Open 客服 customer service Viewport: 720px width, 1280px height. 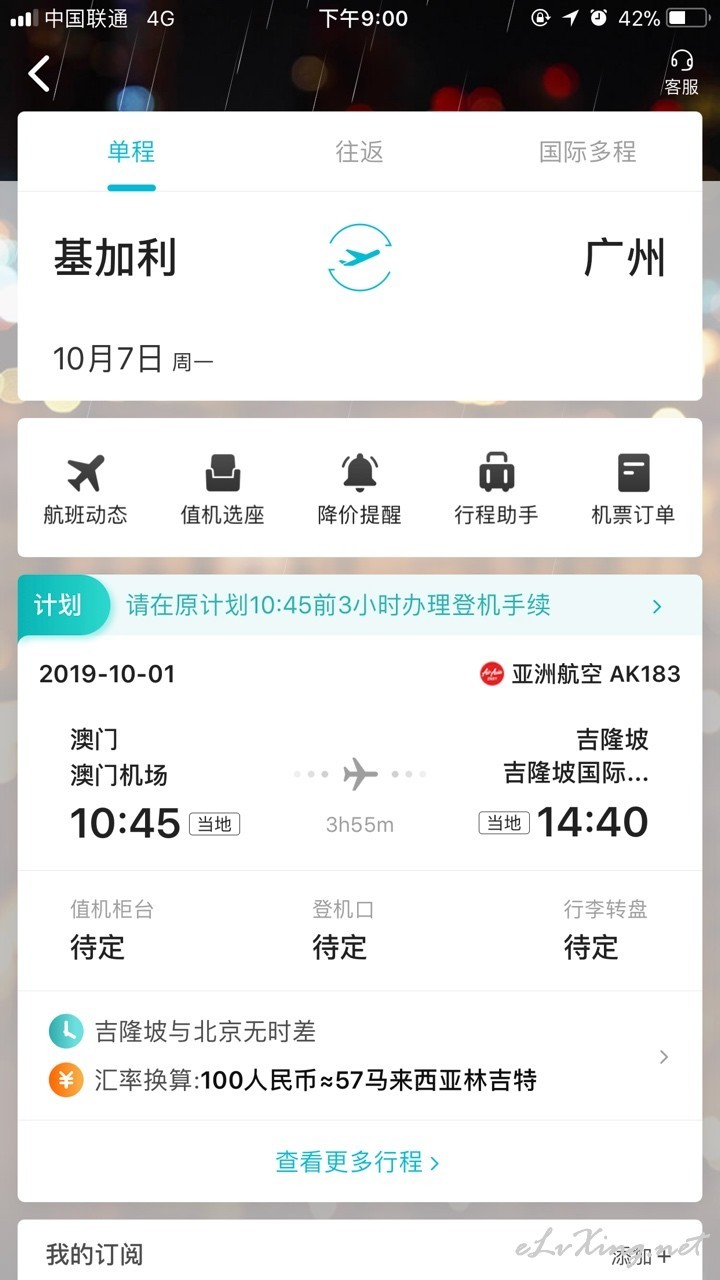pyautogui.click(x=682, y=73)
